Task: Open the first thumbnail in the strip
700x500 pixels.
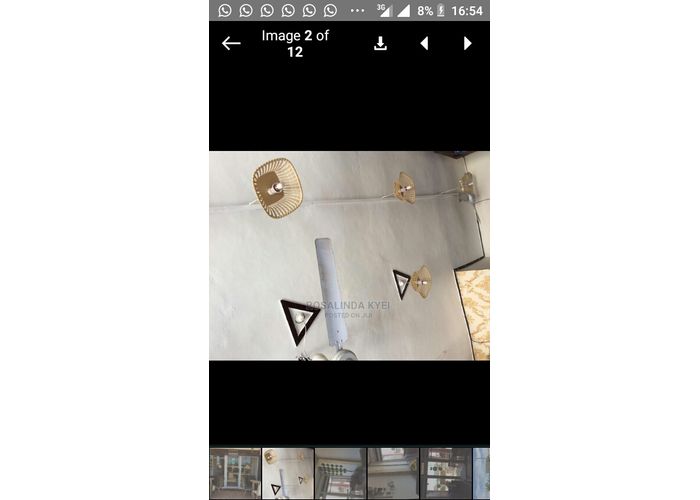Action: click(235, 473)
